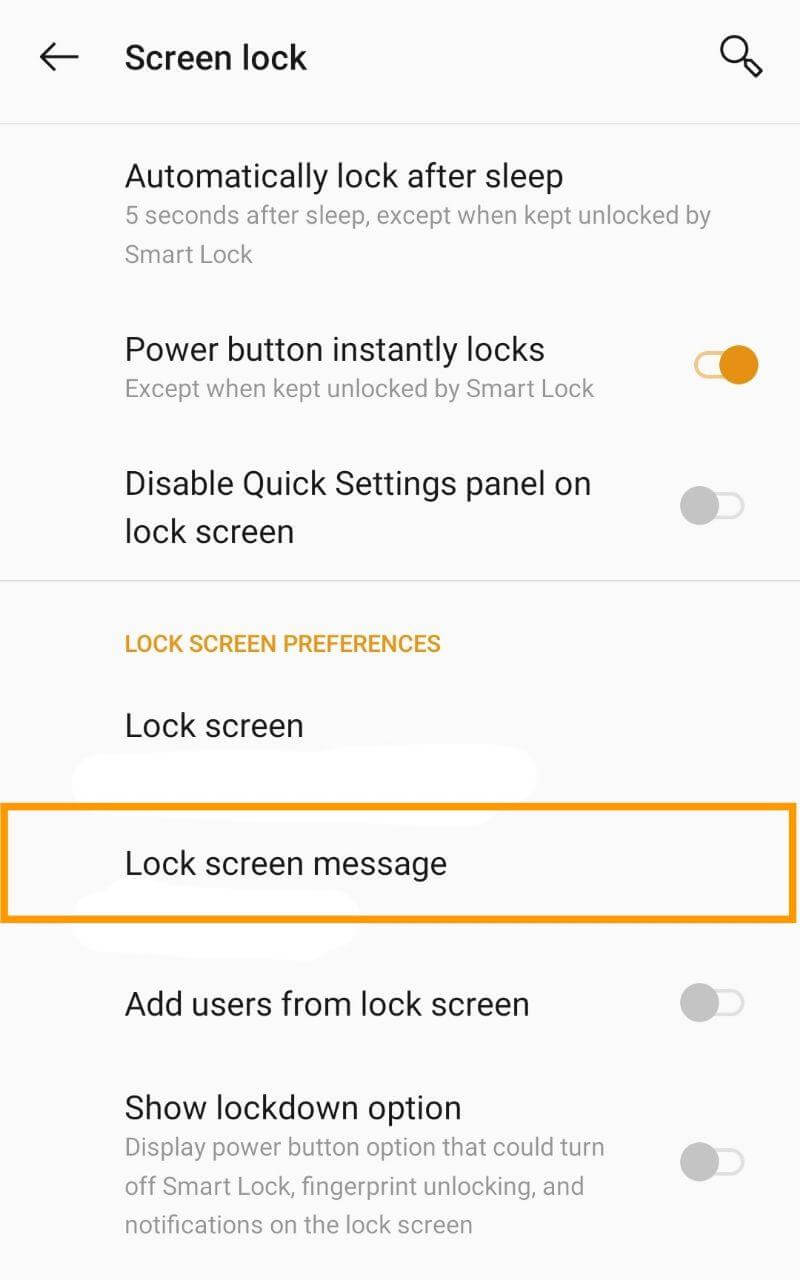
Task: Enable Disable Quick Settings panel switch
Action: 712,507
